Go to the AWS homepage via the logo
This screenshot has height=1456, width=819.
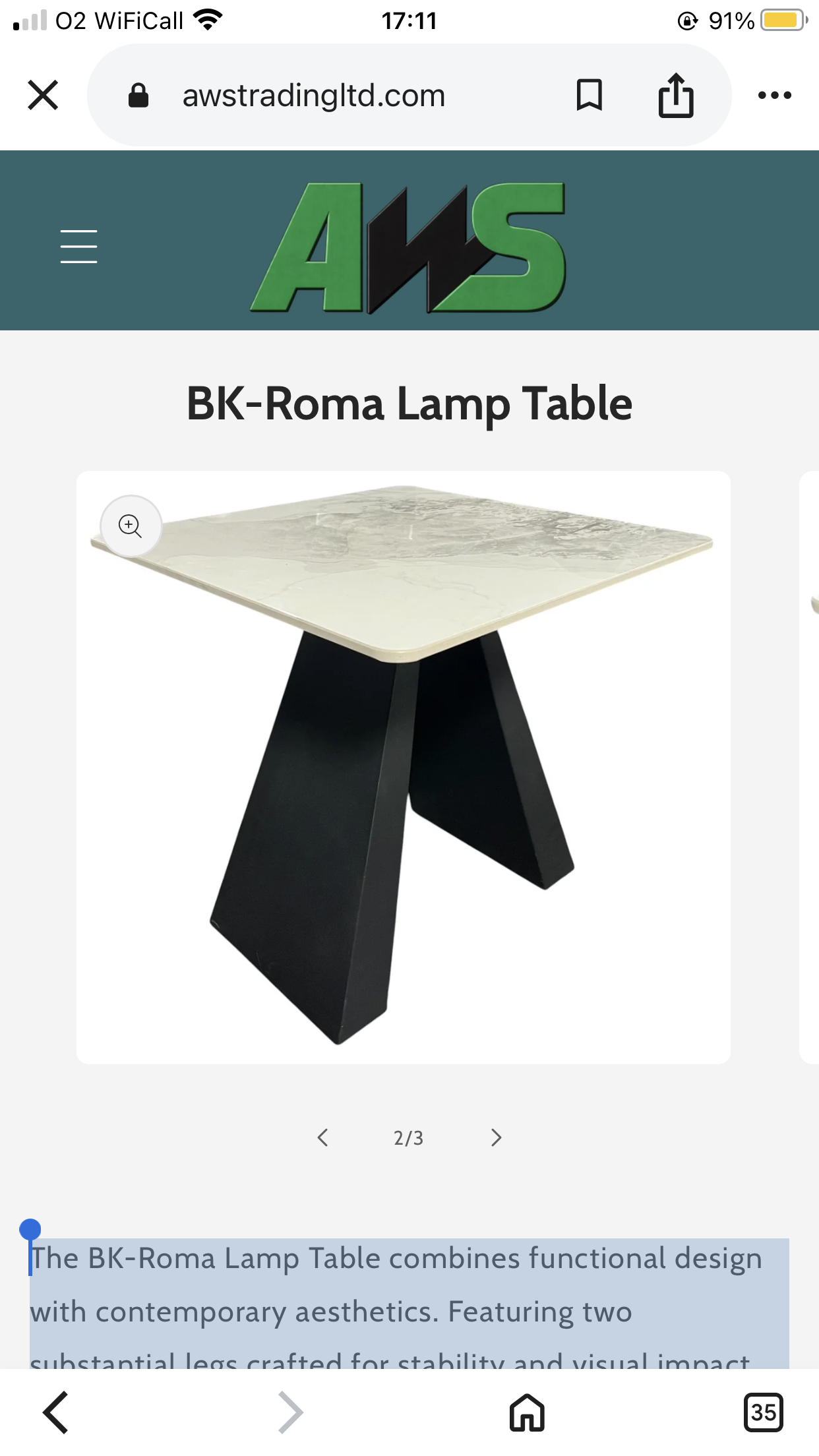pyautogui.click(x=408, y=247)
